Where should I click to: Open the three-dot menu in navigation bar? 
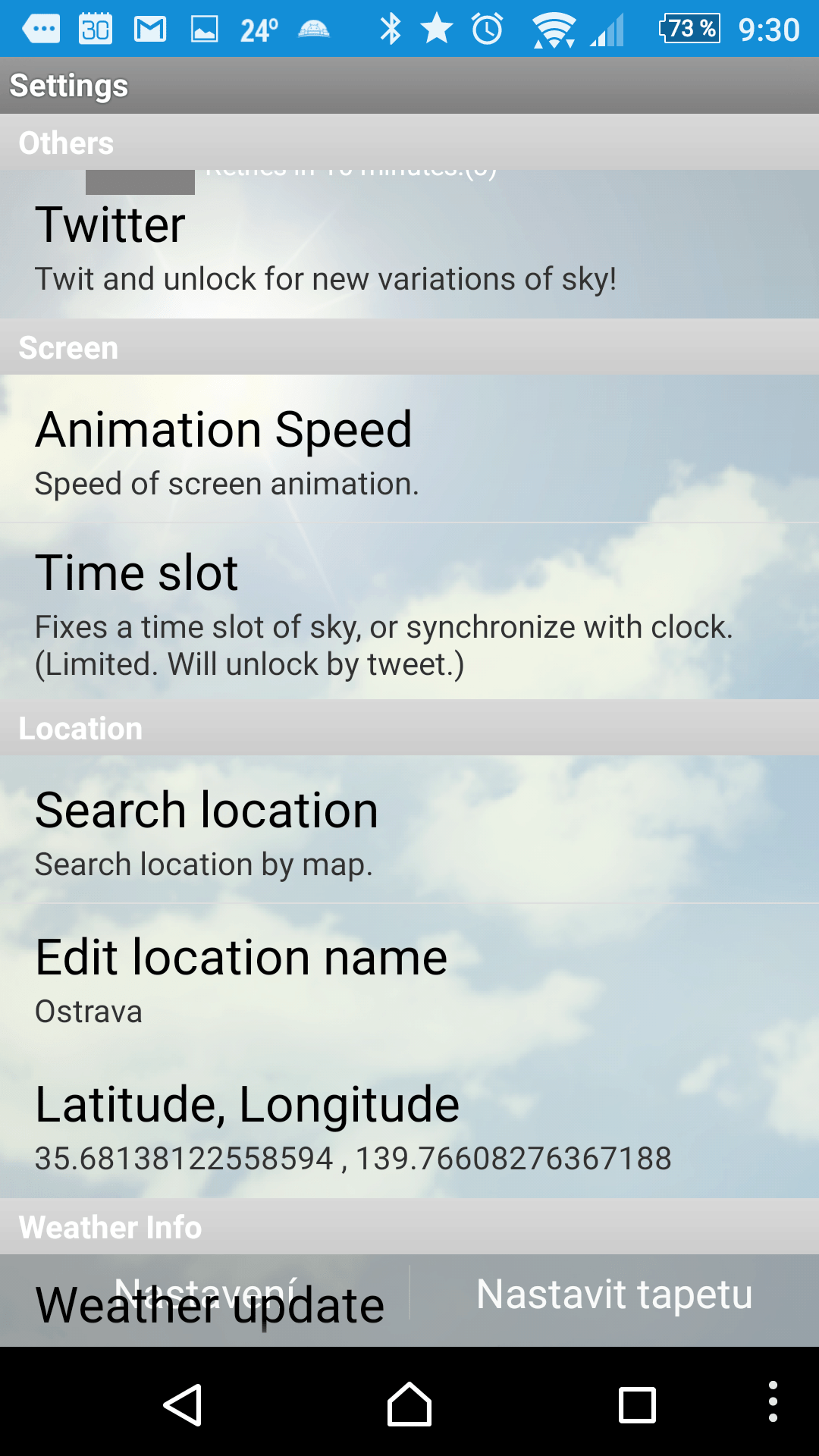[x=773, y=1401]
